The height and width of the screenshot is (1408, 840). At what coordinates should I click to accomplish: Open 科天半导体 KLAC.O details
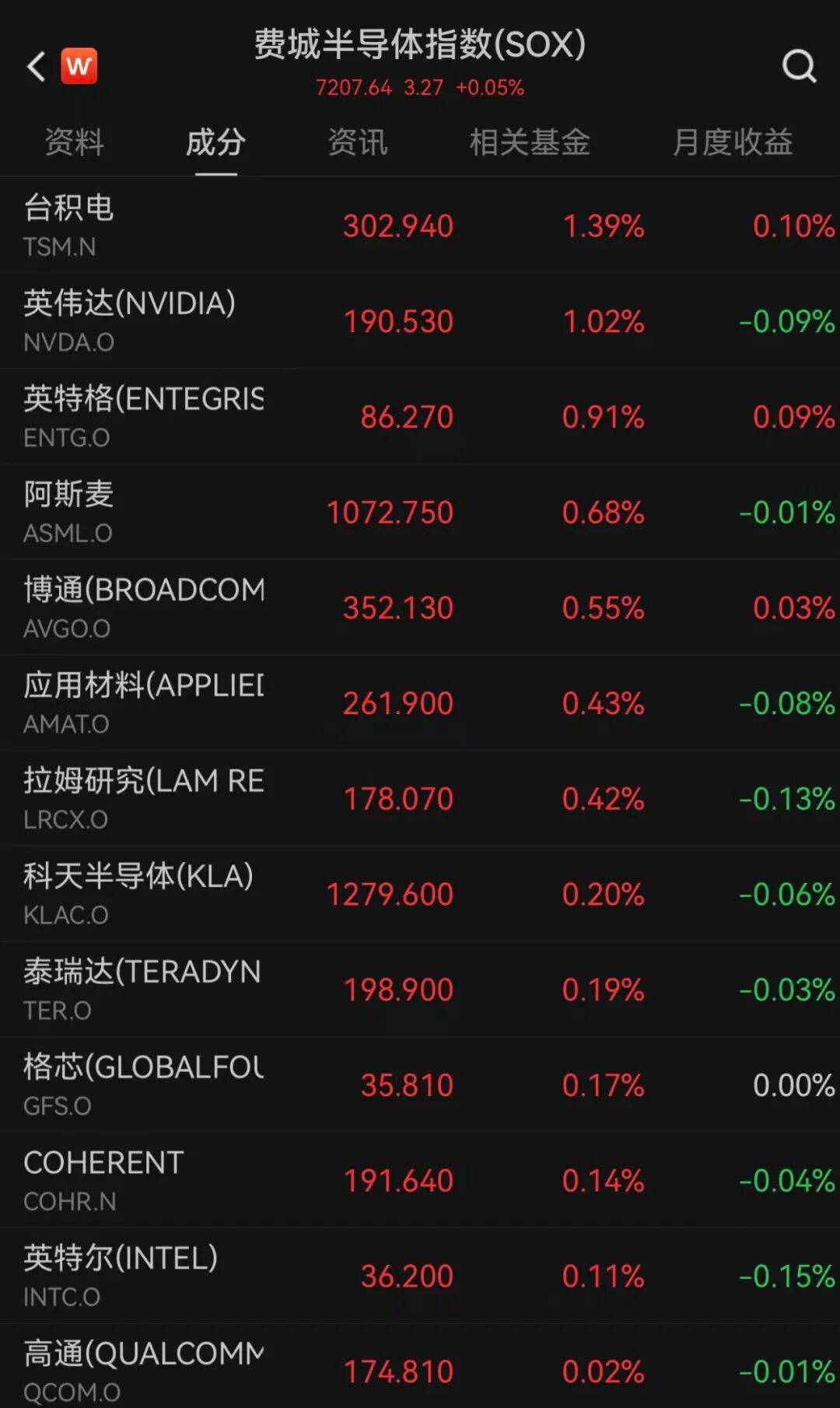[x=420, y=895]
